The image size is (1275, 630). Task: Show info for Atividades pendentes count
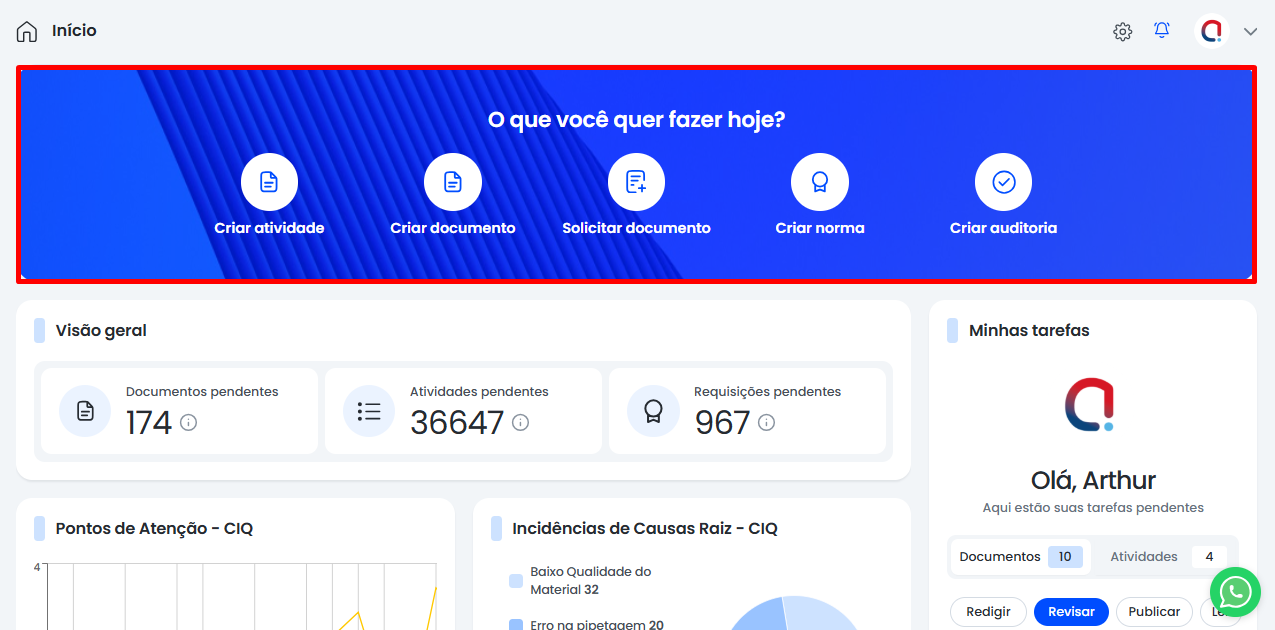pyautogui.click(x=520, y=423)
